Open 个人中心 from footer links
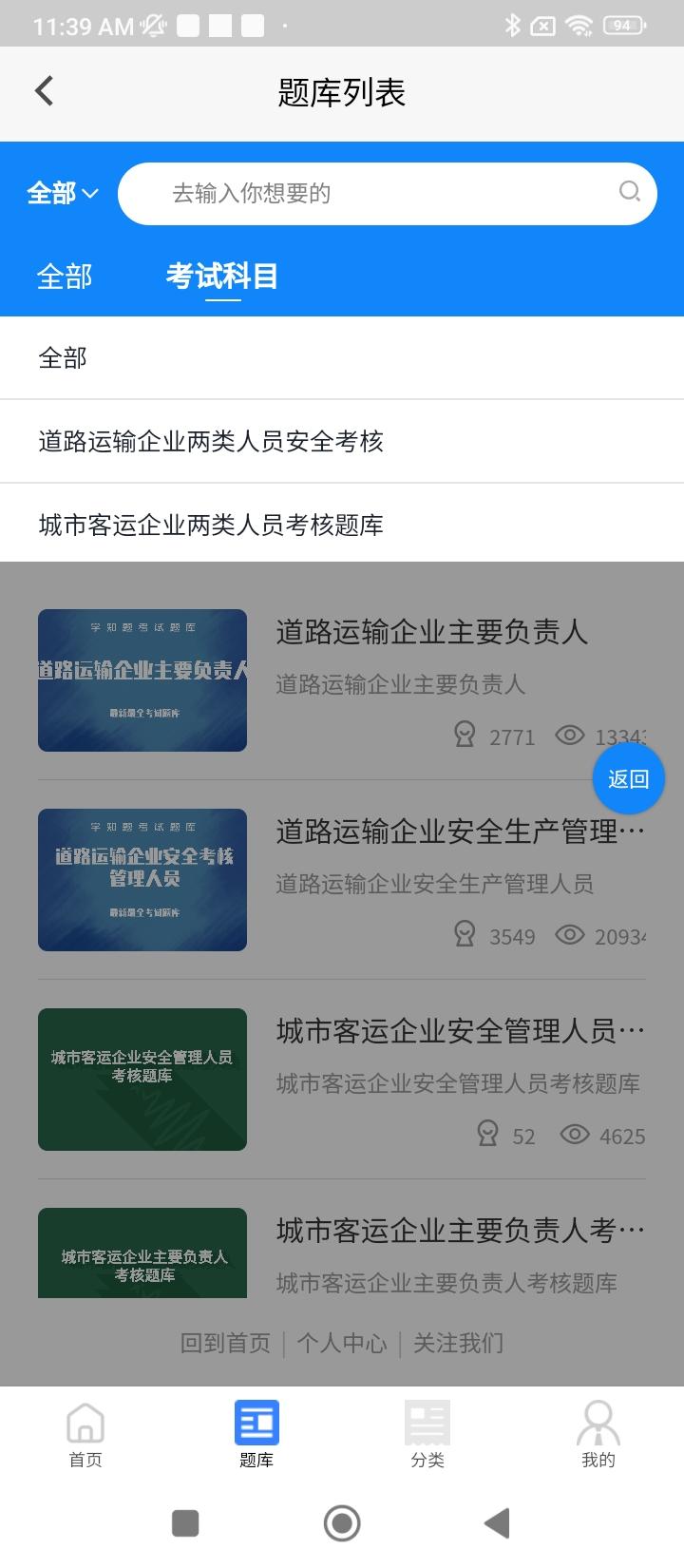 pos(341,1343)
